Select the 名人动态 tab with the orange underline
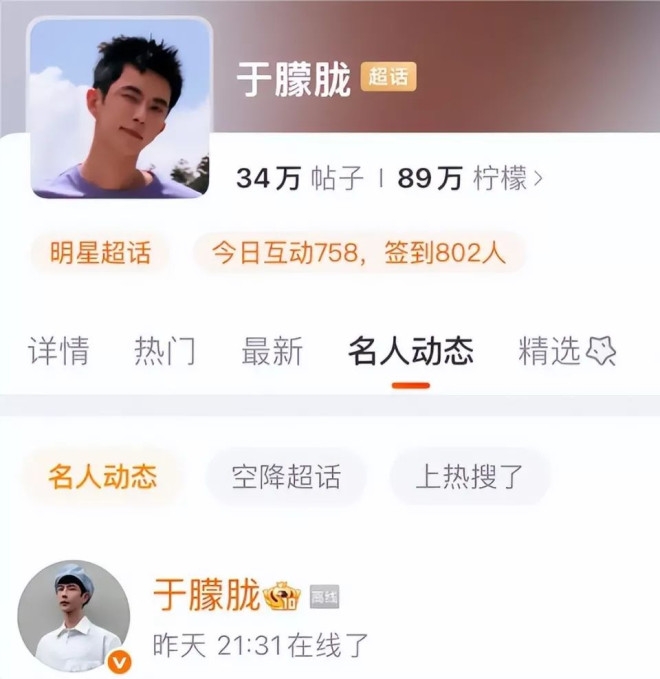Image resolution: width=660 pixels, height=679 pixels. [x=410, y=351]
